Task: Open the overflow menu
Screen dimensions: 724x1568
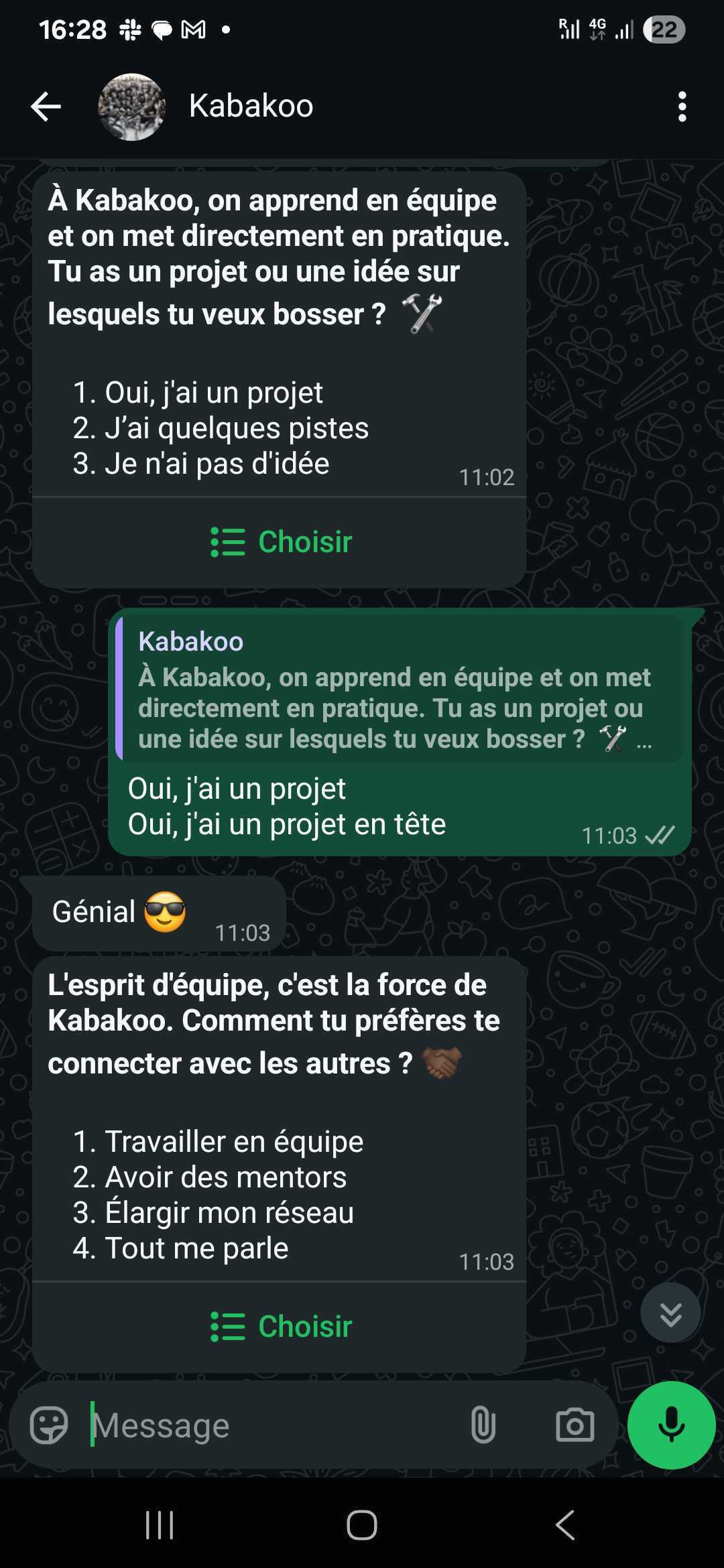Action: point(682,107)
